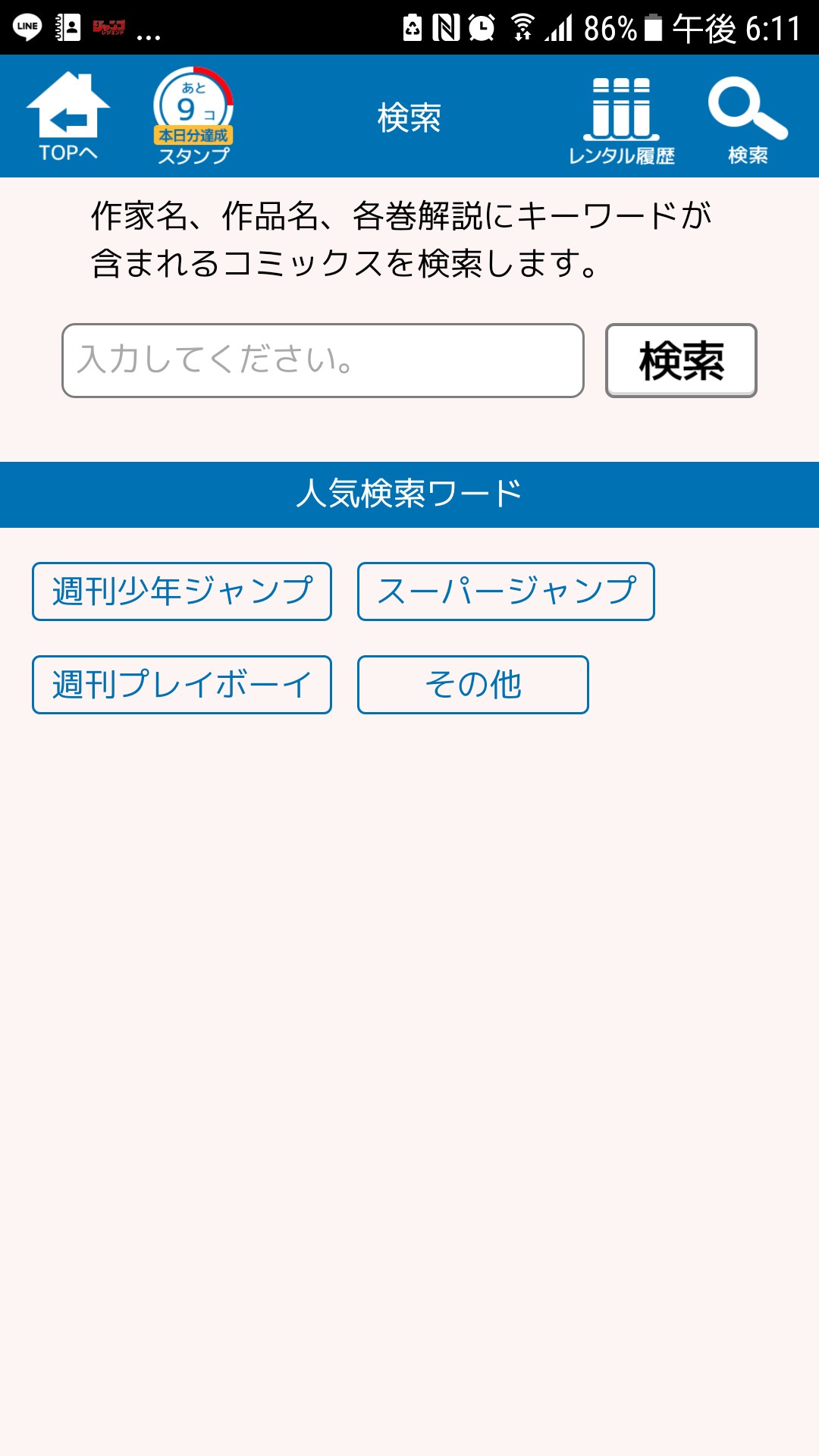
Task: Select the 週刊少年ジャンプ keyword chip
Action: pyautogui.click(x=182, y=591)
